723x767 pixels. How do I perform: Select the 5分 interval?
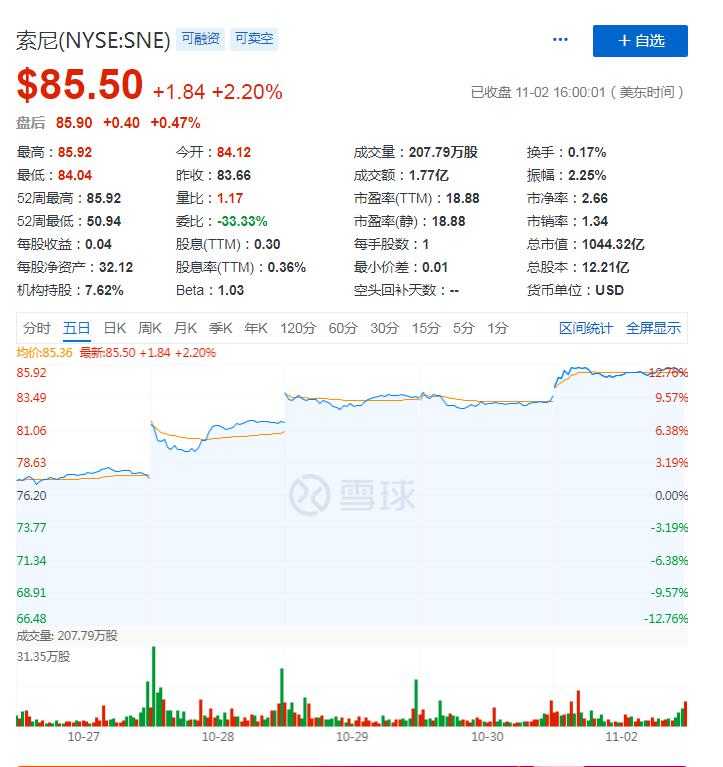463,328
